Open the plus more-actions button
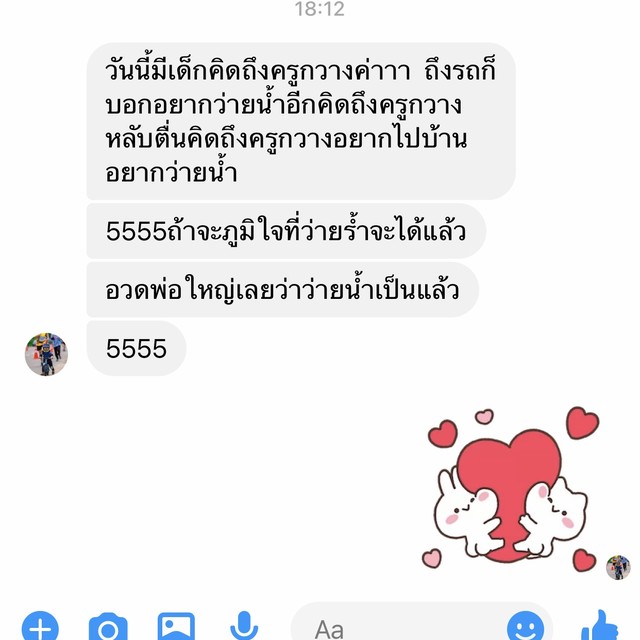The height and width of the screenshot is (640, 640). 40,627
